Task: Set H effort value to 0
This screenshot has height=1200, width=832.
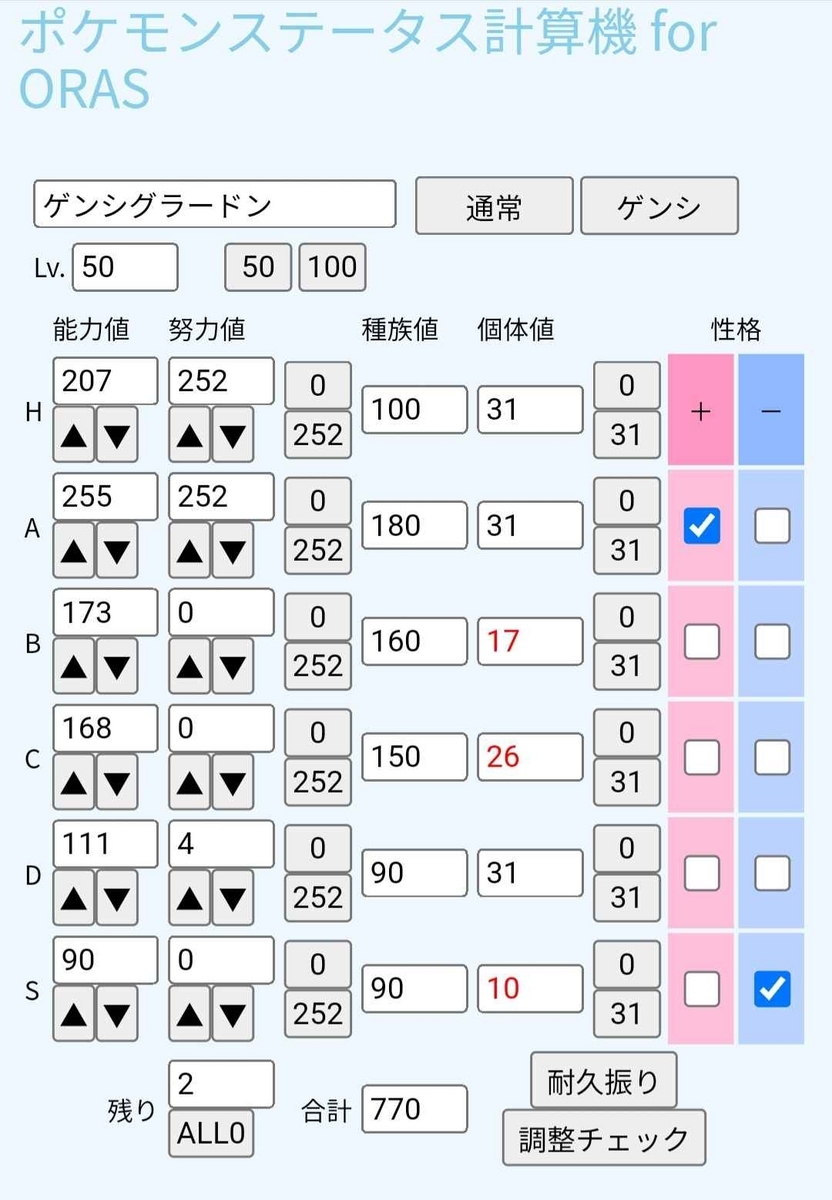Action: (x=318, y=385)
